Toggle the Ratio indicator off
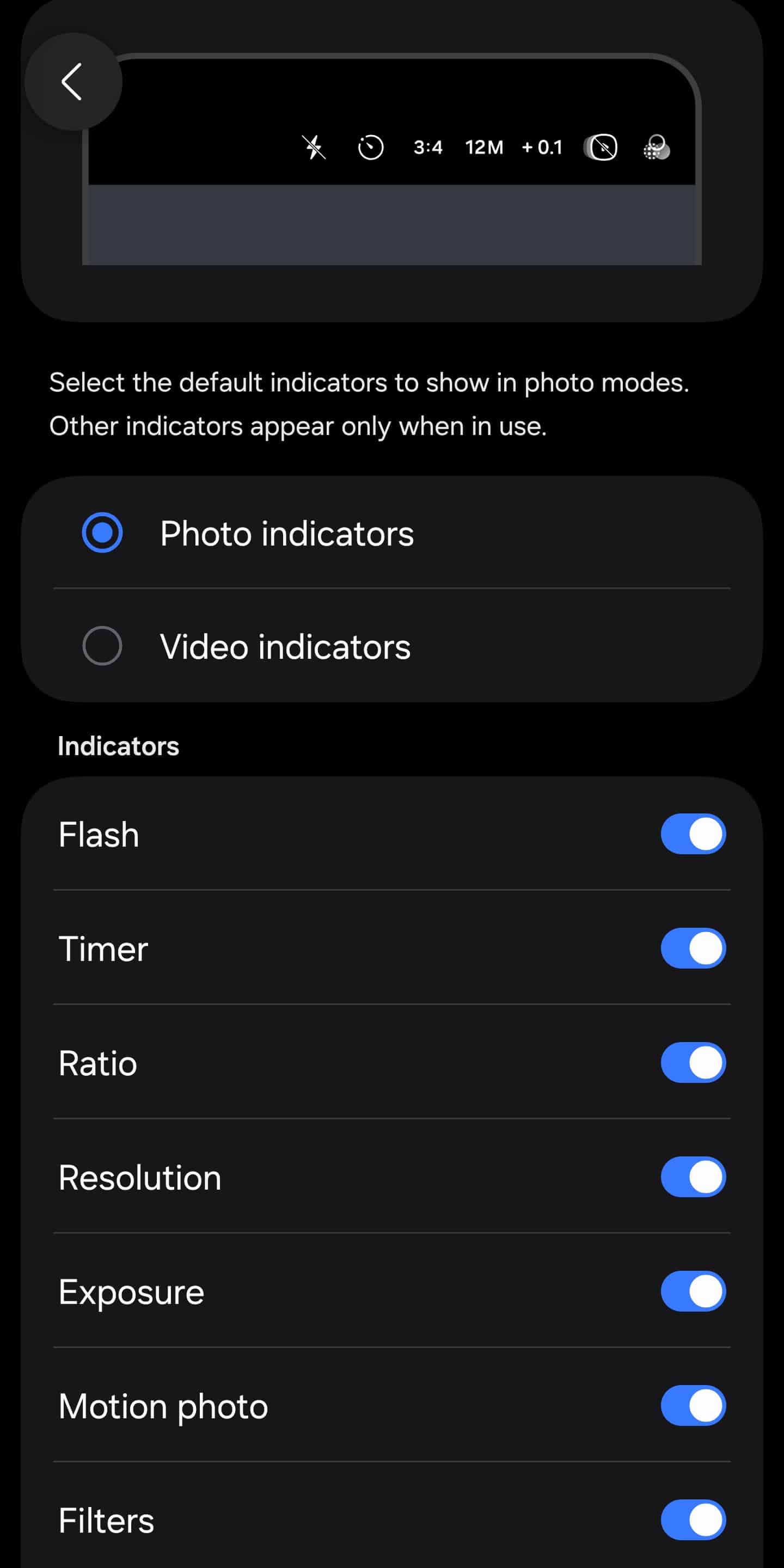 click(693, 1063)
